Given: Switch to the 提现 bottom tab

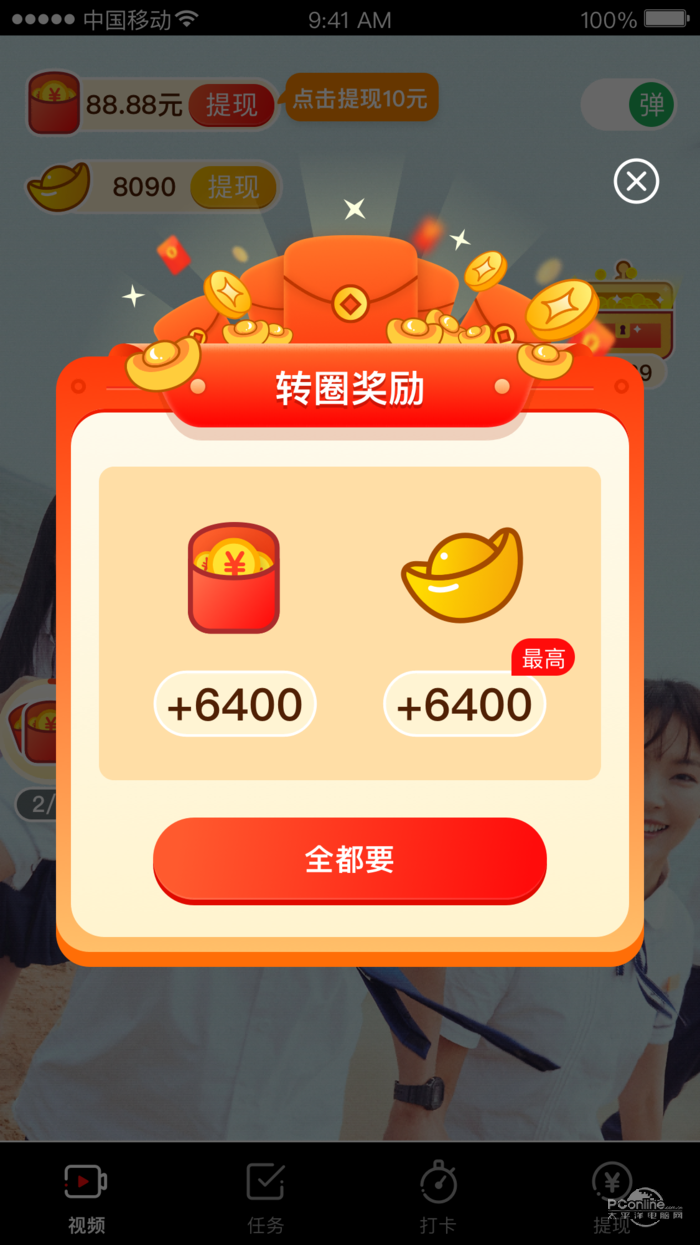Looking at the screenshot, I should (x=612, y=1197).
